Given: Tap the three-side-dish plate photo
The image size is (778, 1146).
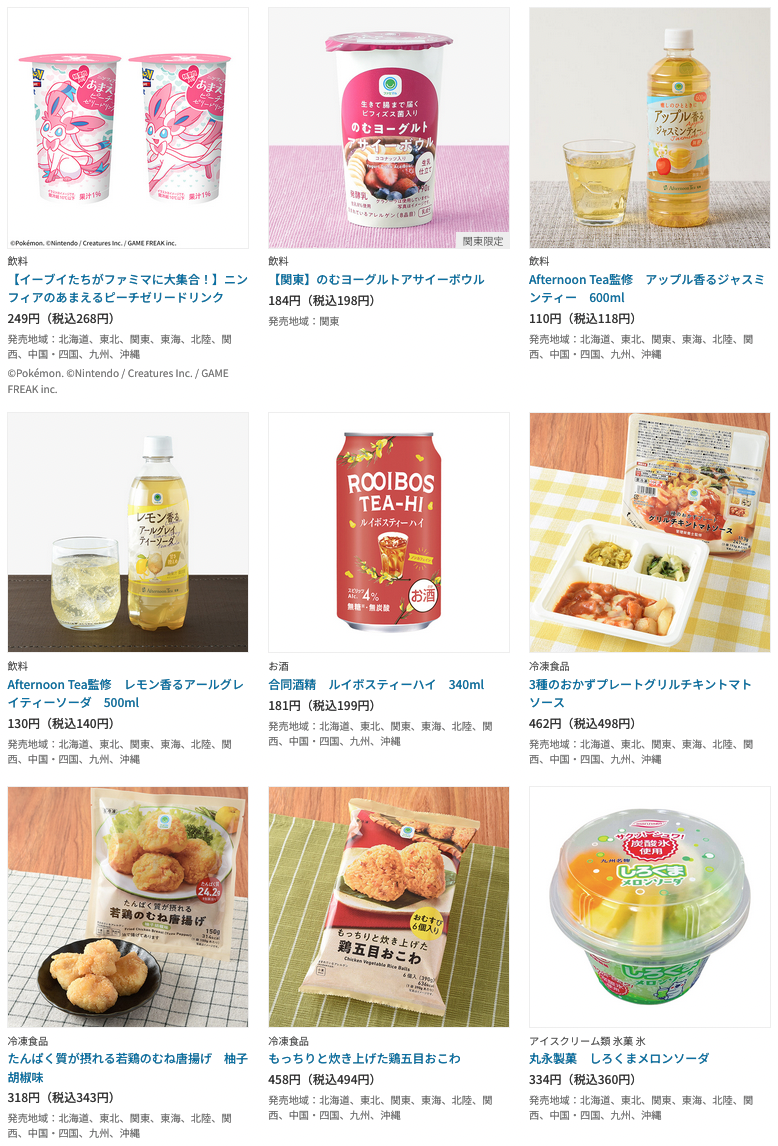Looking at the screenshot, I should pyautogui.click(x=649, y=532).
